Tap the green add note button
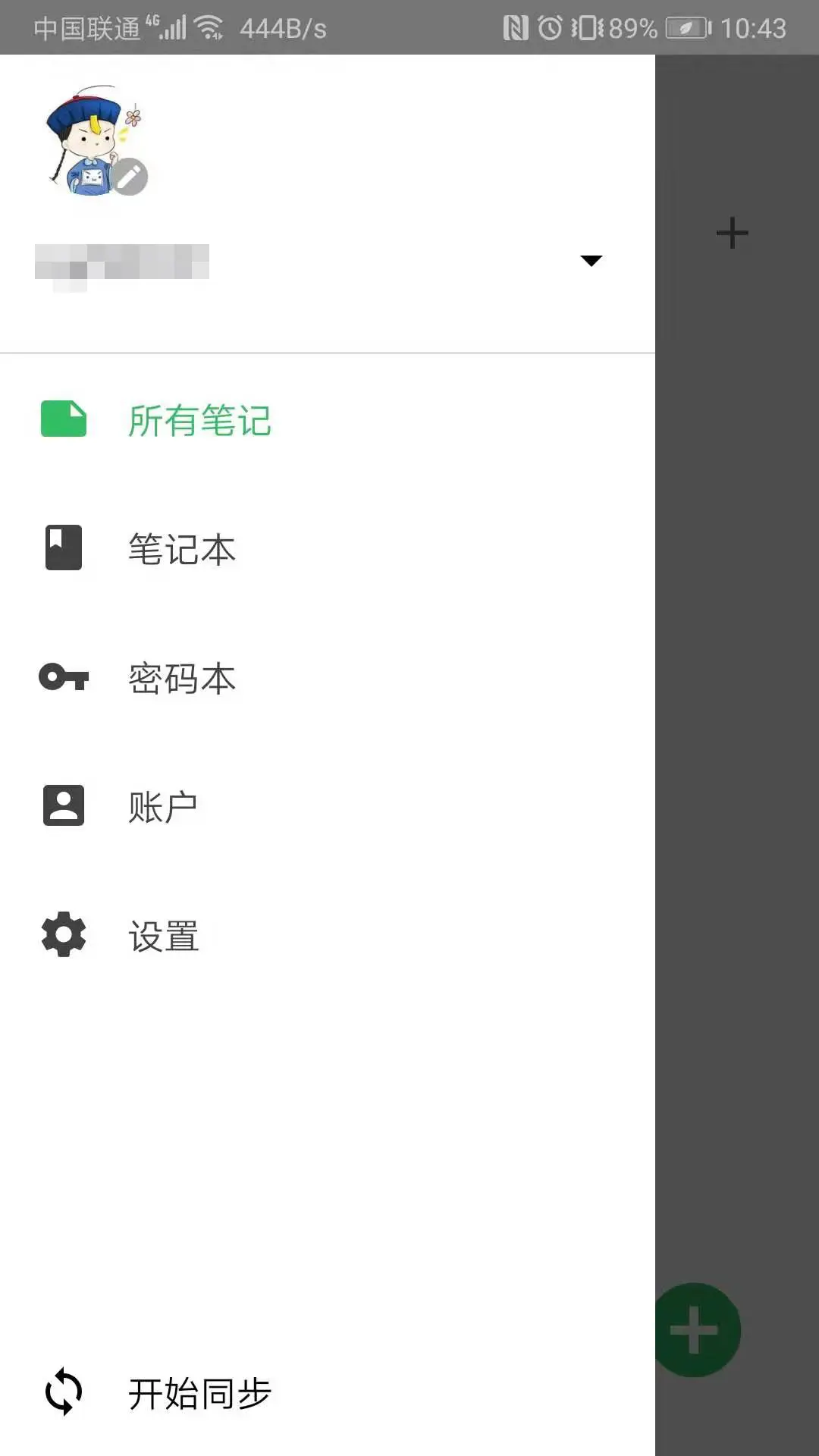819x1456 pixels. click(x=695, y=1330)
